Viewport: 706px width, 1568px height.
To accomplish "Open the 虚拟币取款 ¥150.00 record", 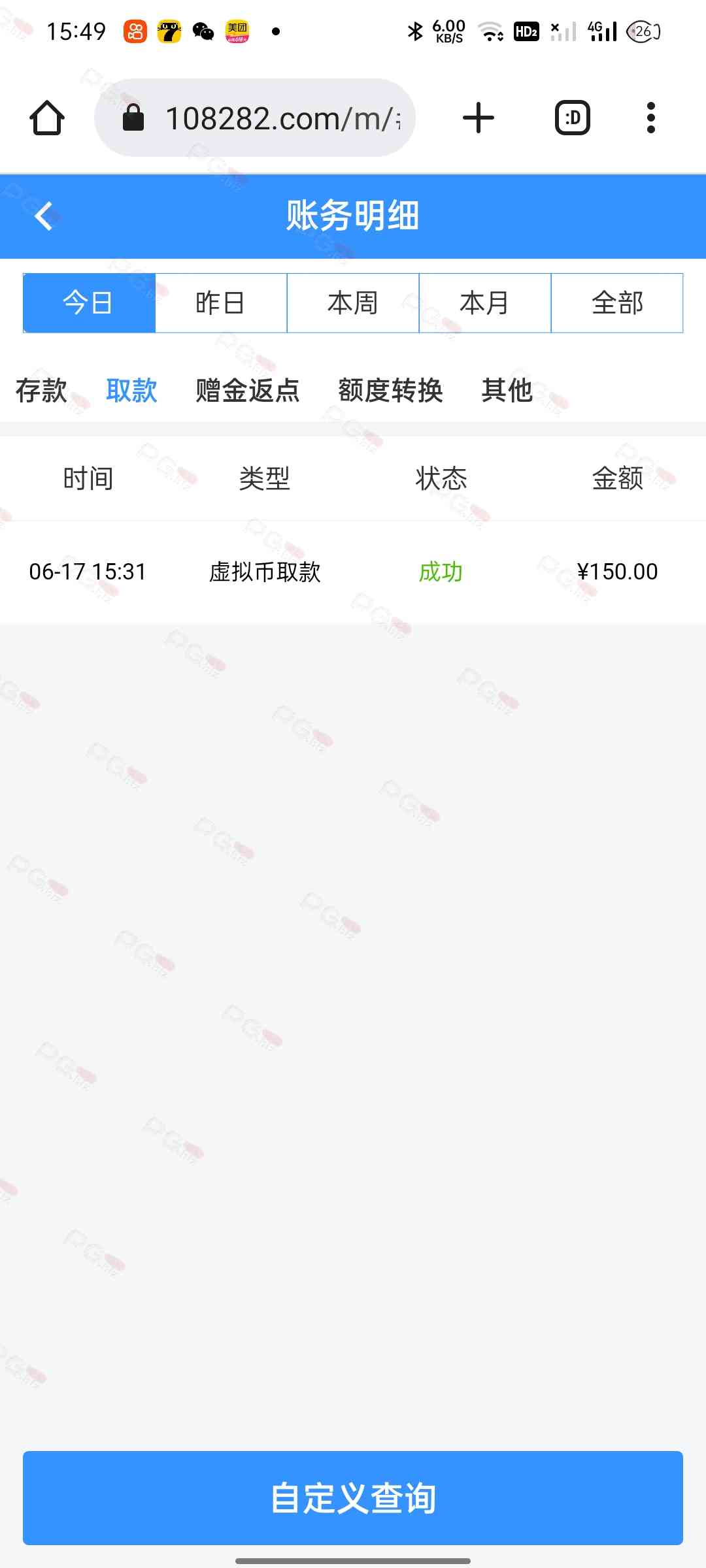I will click(x=353, y=572).
